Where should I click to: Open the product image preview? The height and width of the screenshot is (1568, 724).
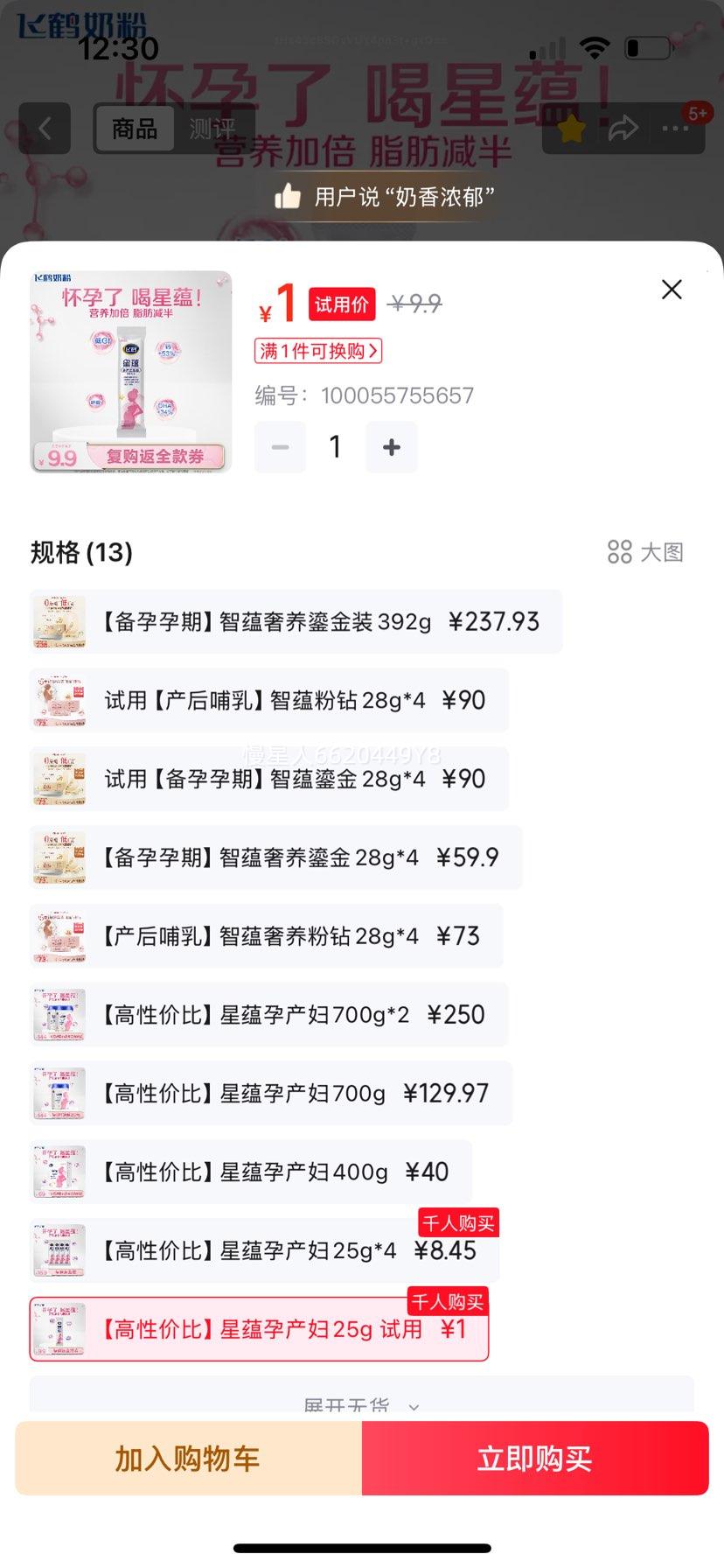[131, 372]
